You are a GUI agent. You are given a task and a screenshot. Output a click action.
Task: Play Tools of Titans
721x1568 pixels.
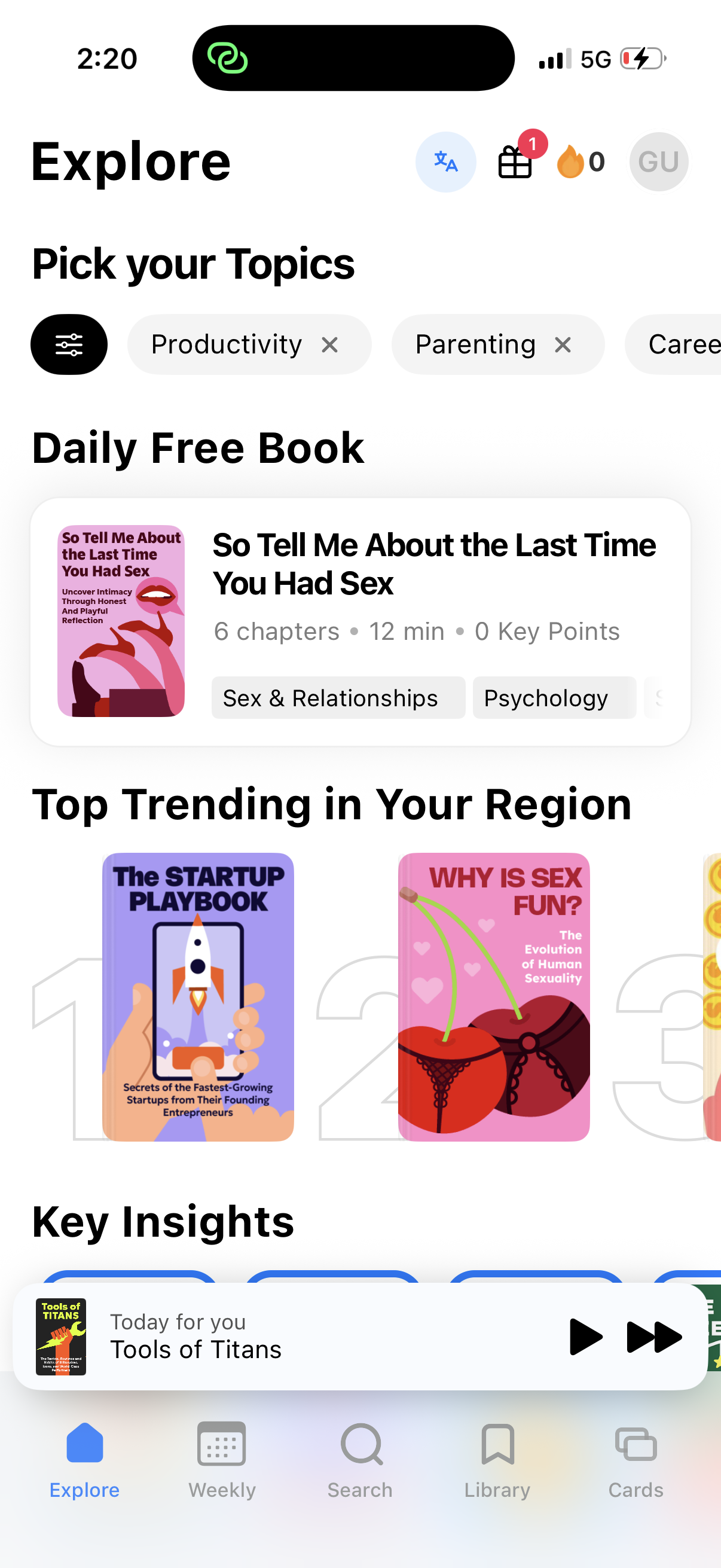coord(585,1337)
